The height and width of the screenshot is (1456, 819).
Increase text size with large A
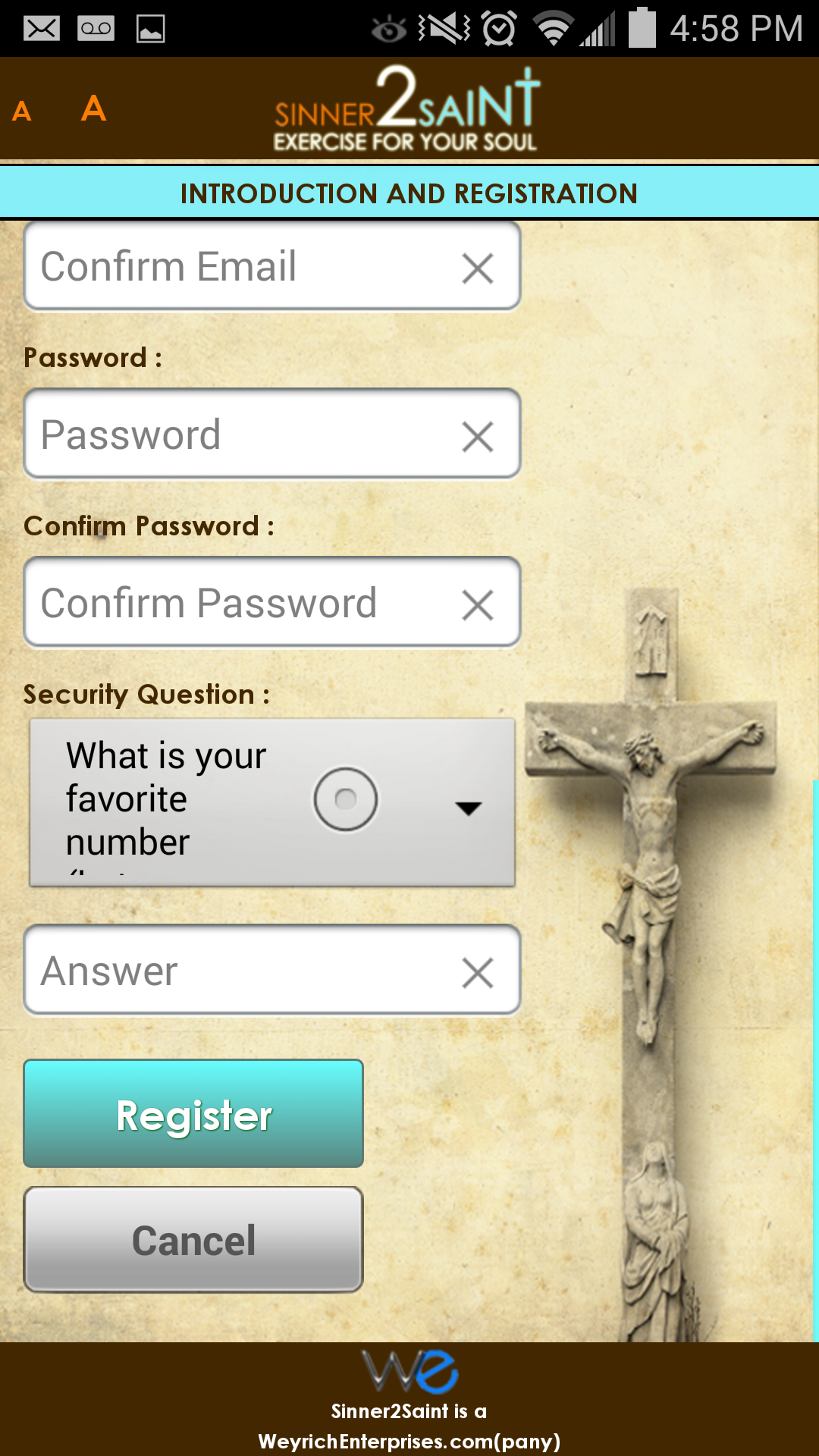[93, 108]
